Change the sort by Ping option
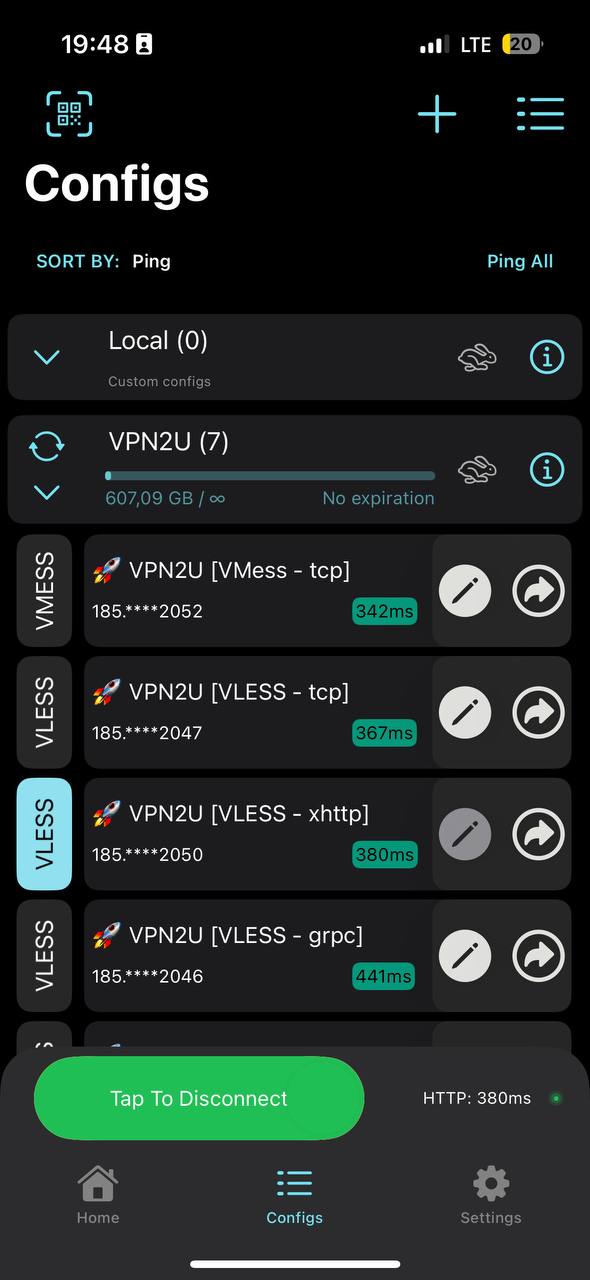 coord(152,261)
